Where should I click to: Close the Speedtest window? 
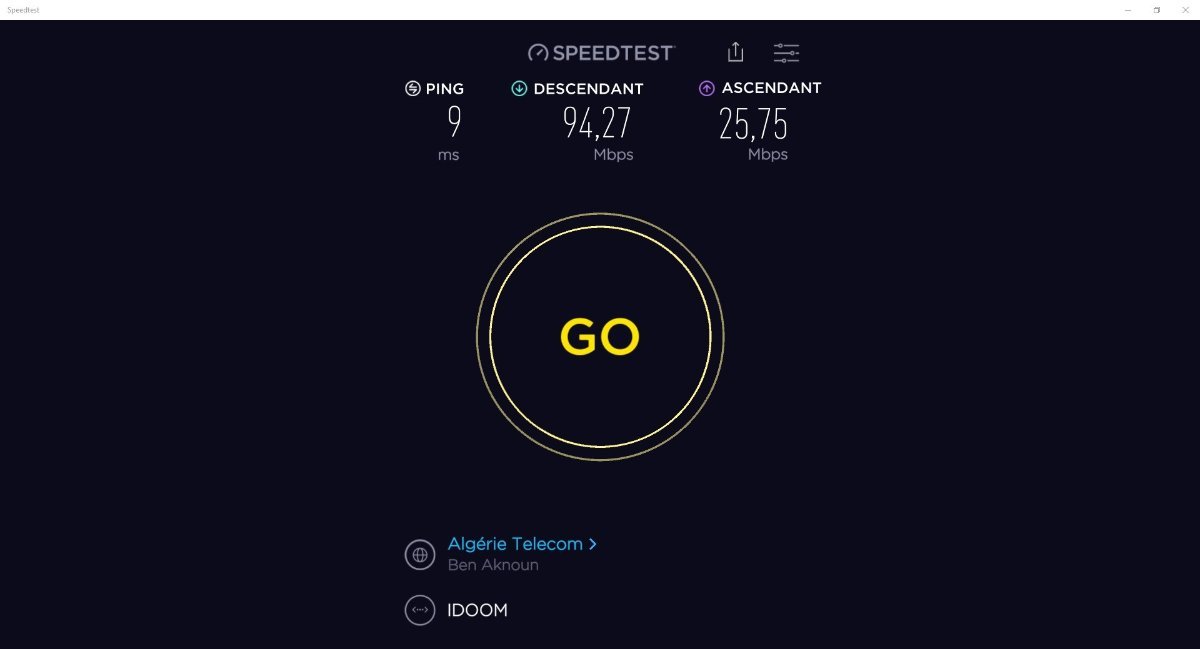pyautogui.click(x=1186, y=9)
